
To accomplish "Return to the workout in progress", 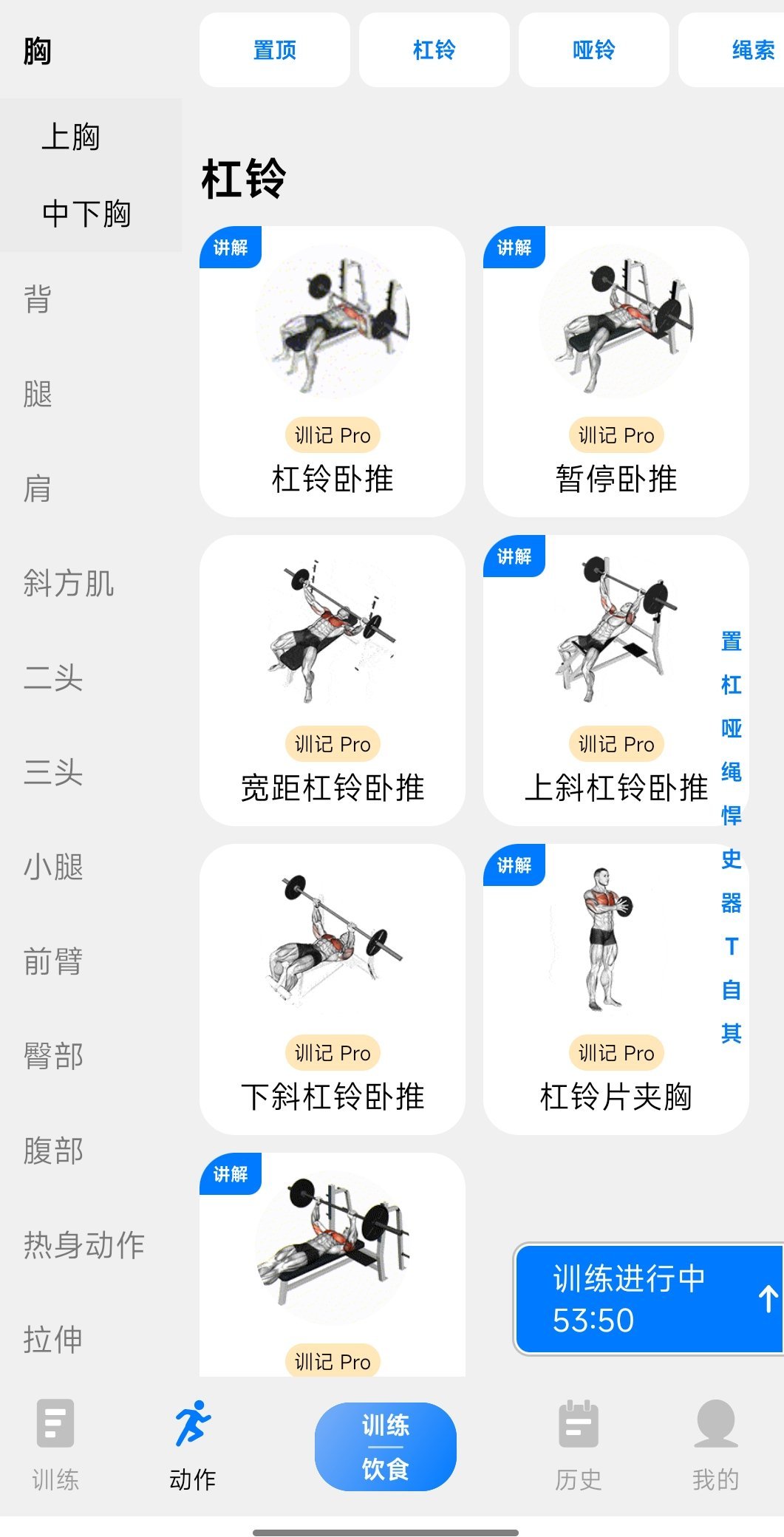I will pos(648,1299).
